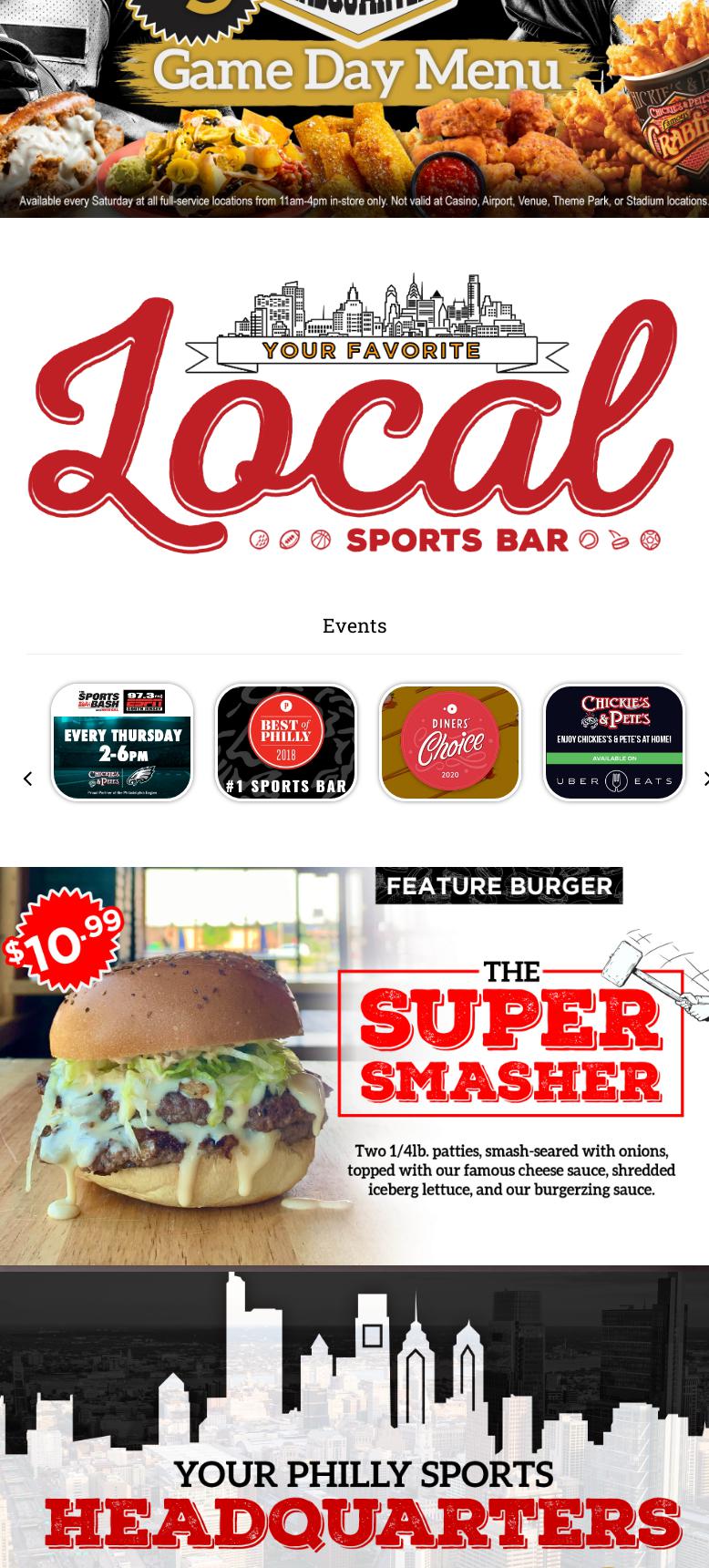Screen dimensions: 709x1568
Task: Open the Diners' Choice 2020 card
Action: click(x=450, y=742)
